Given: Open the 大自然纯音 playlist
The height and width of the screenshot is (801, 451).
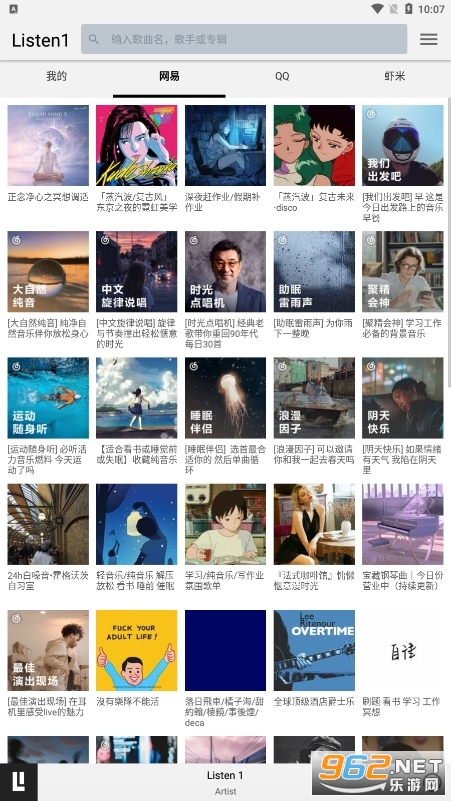Looking at the screenshot, I should click(48, 272).
